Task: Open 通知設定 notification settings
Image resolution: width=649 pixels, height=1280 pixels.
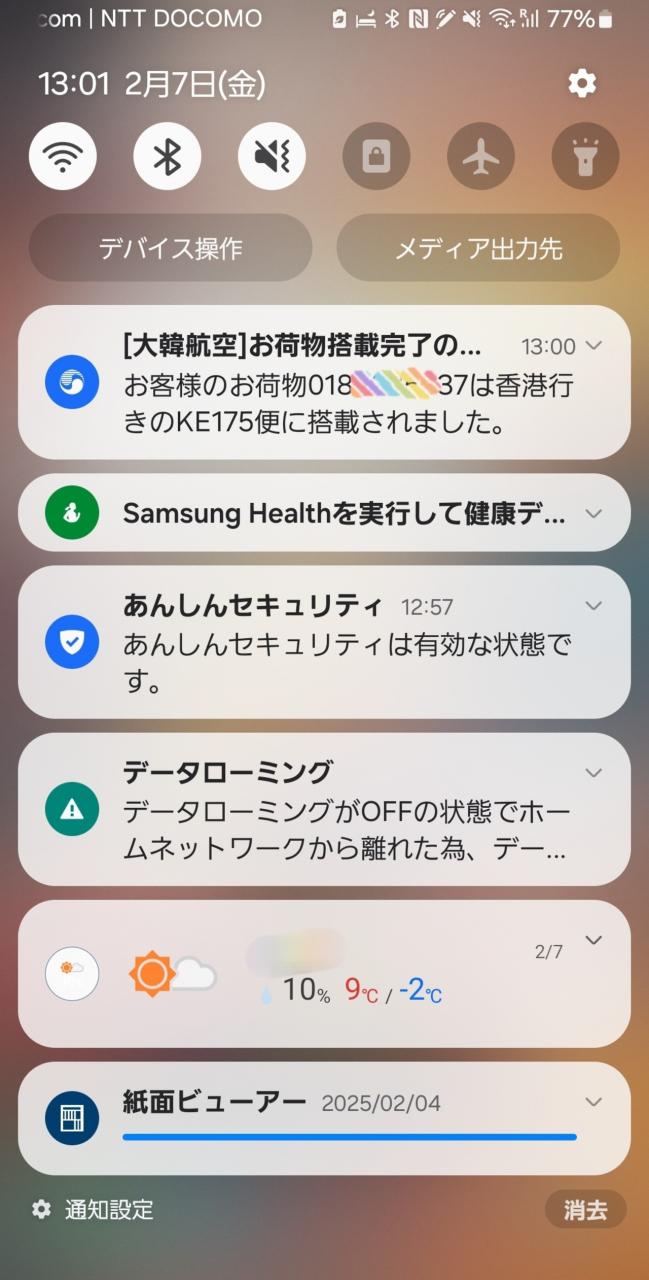Action: coord(95,1210)
